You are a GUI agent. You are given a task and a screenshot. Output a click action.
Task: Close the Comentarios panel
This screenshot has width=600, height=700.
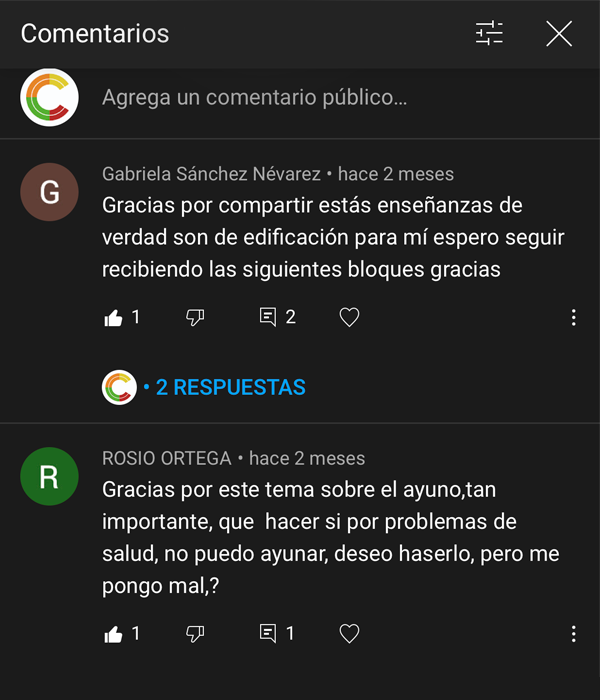(559, 34)
